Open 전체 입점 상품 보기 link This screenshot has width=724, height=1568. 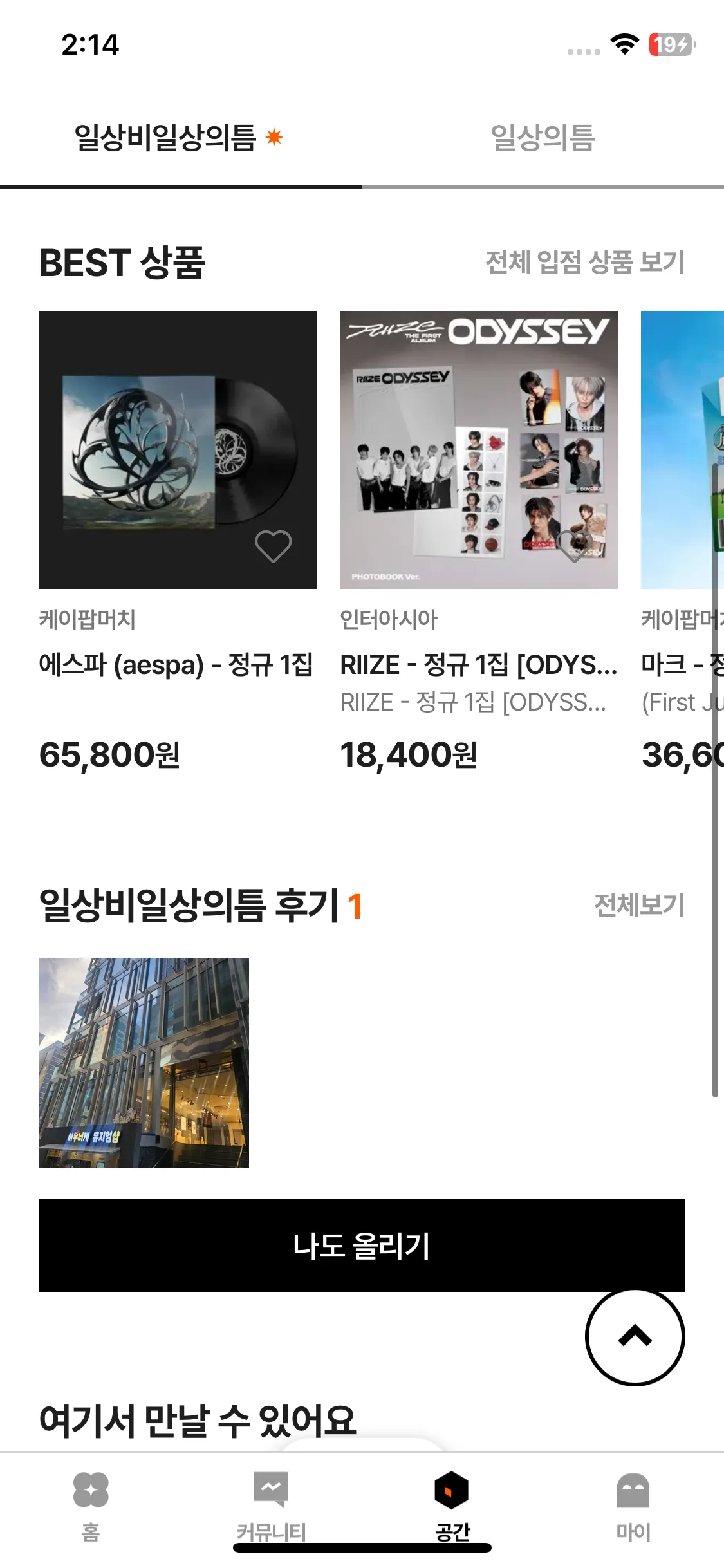(584, 262)
